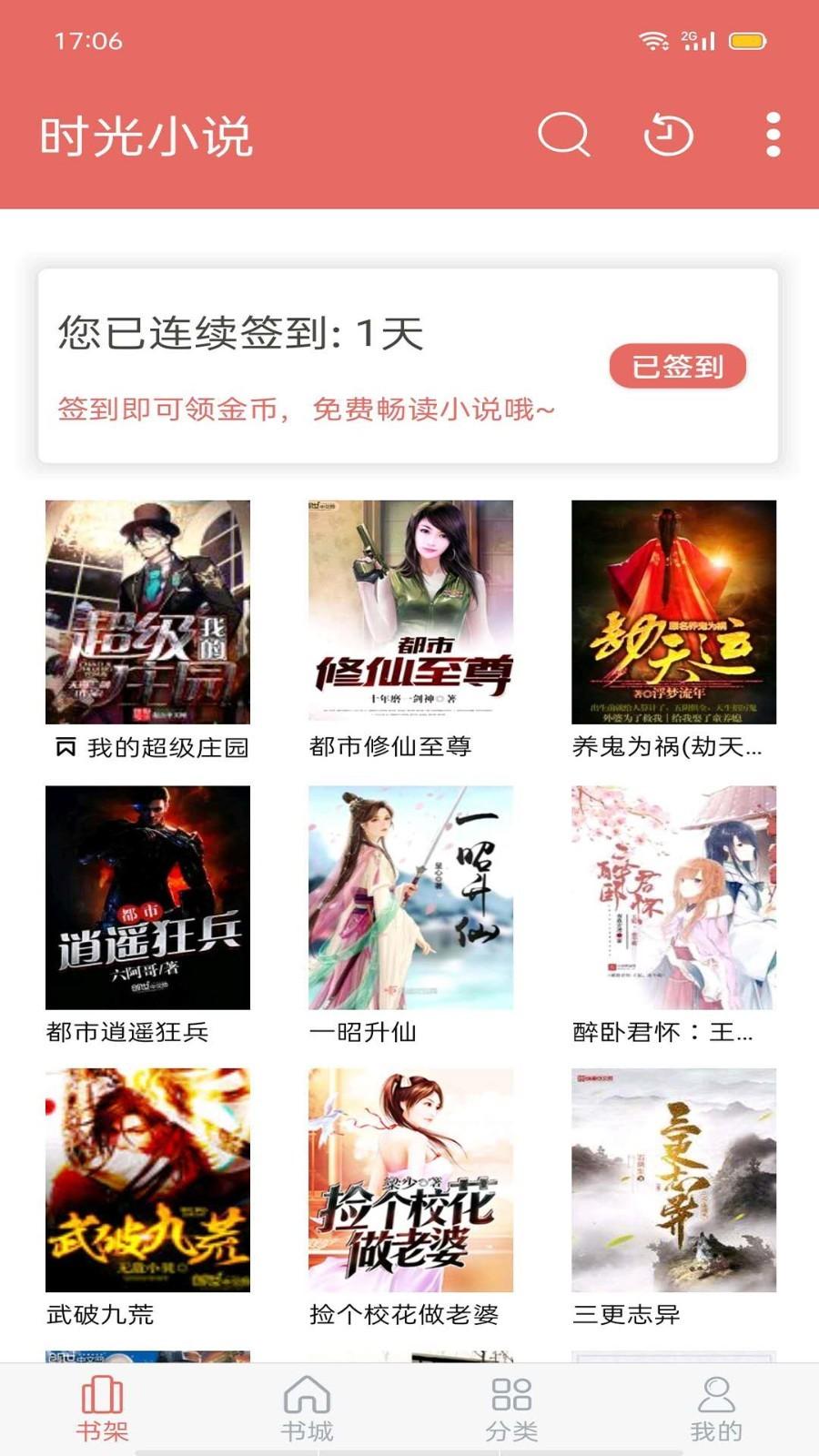819x1456 pixels.
Task: Open the three-dot overflow menu icon
Action: tap(773, 133)
